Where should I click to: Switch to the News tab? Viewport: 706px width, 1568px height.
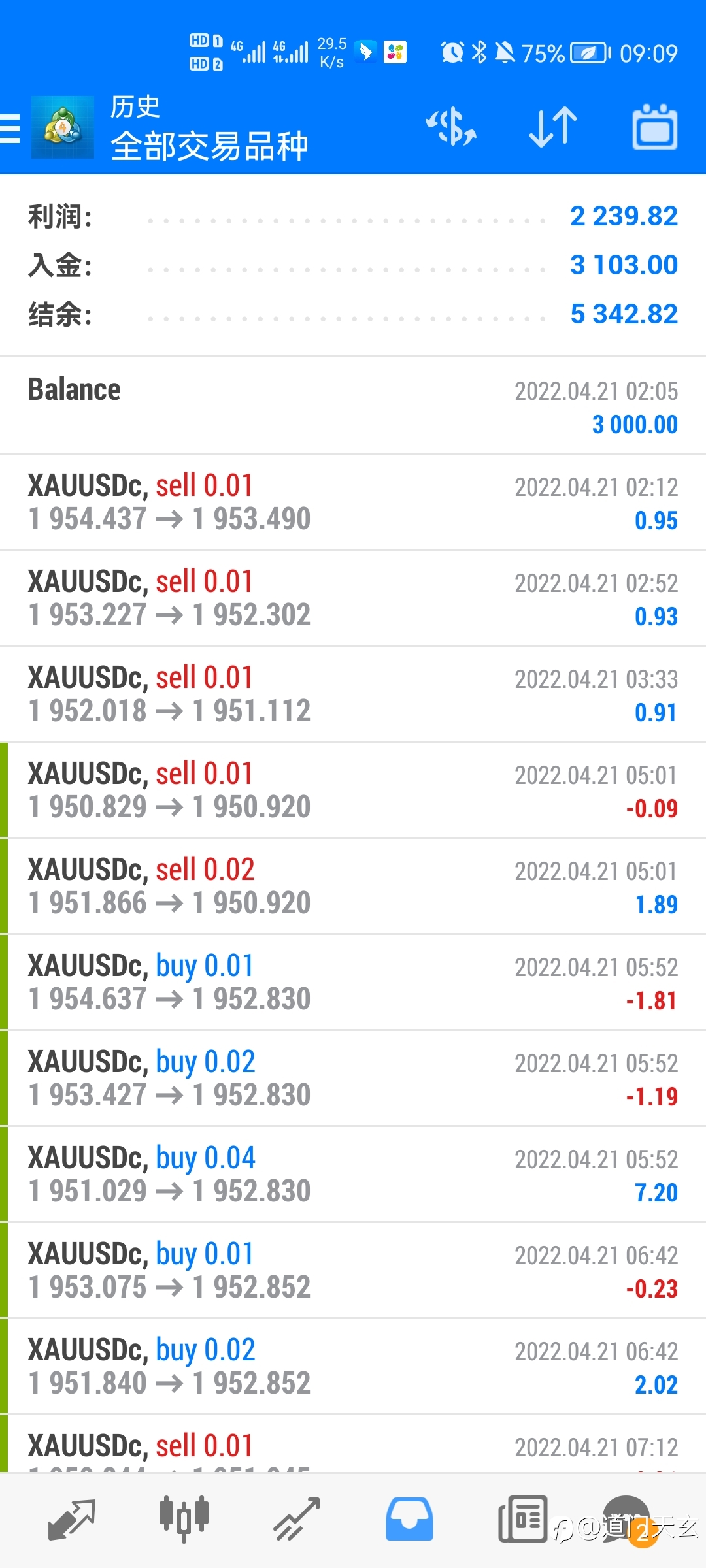[522, 1520]
